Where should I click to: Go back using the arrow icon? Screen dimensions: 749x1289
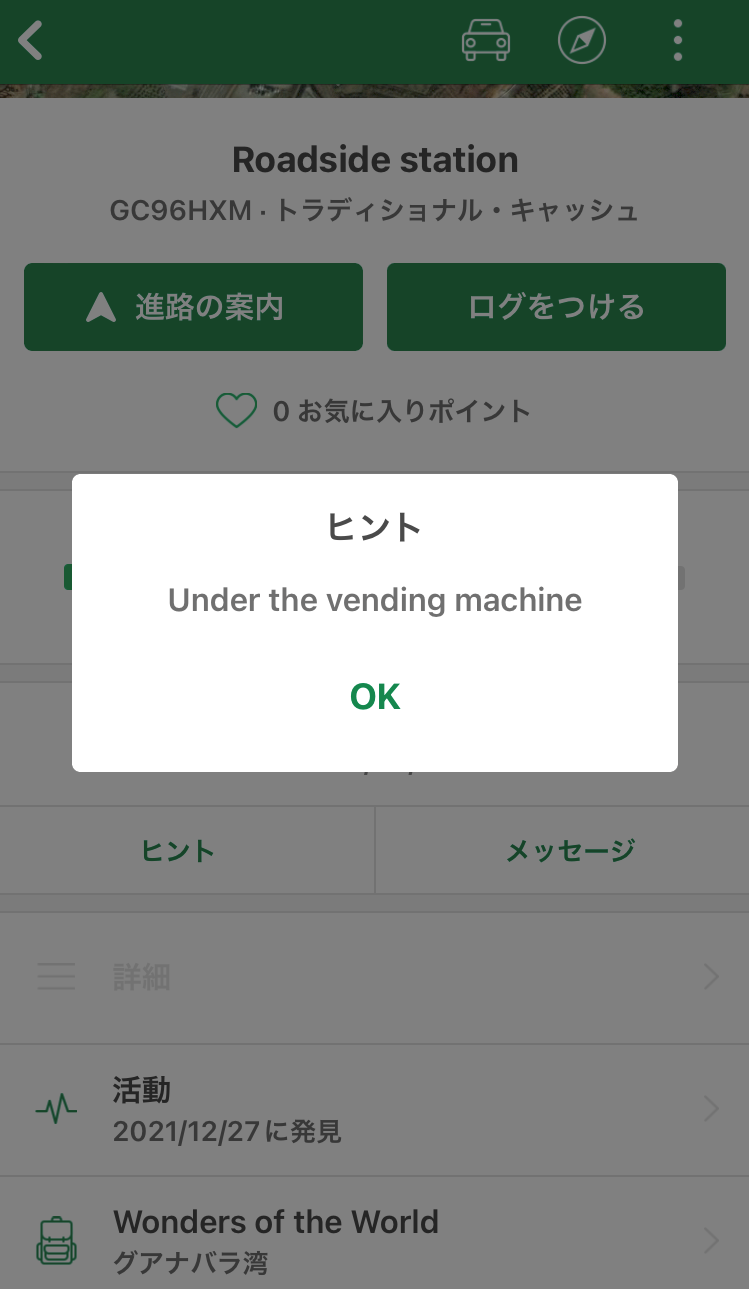pyautogui.click(x=31, y=42)
